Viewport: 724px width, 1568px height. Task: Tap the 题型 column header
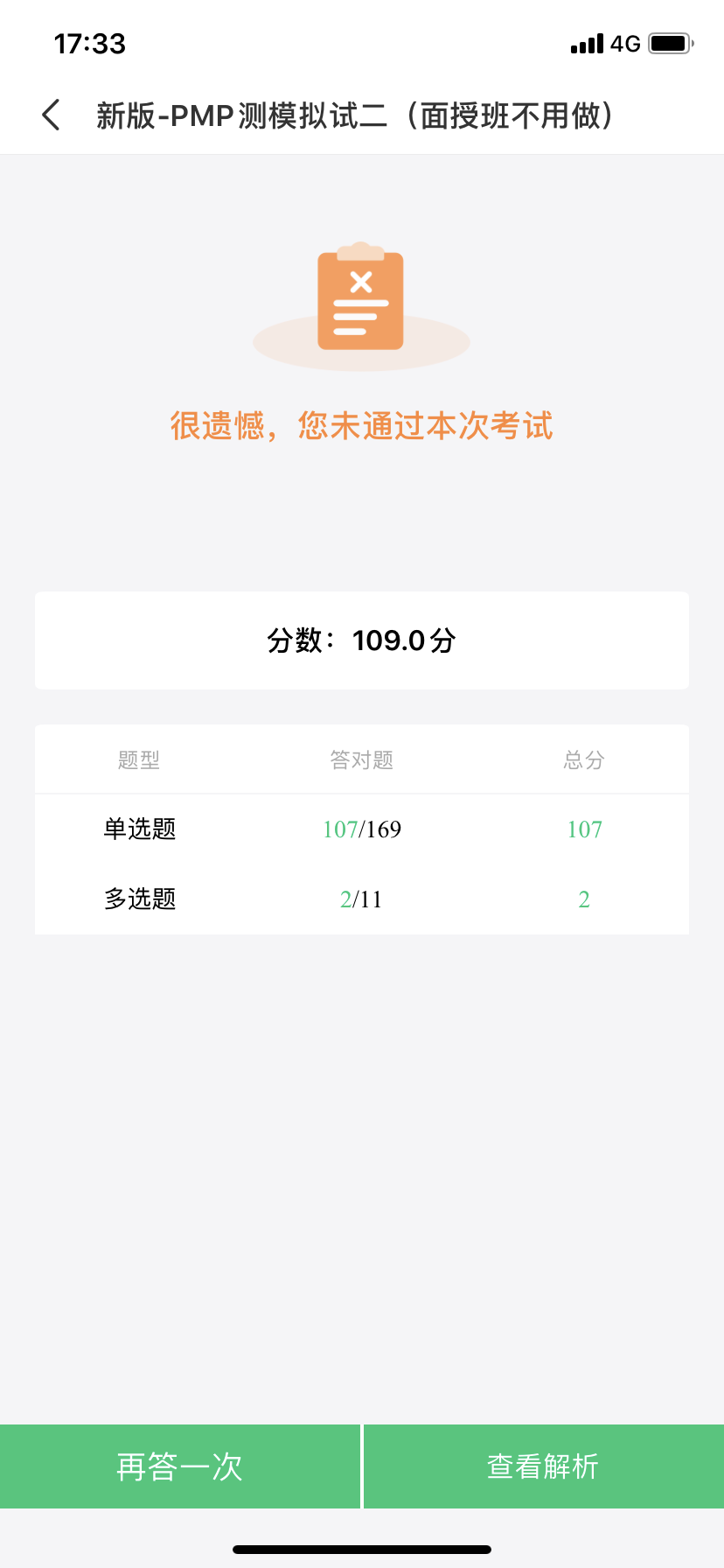[x=138, y=759]
